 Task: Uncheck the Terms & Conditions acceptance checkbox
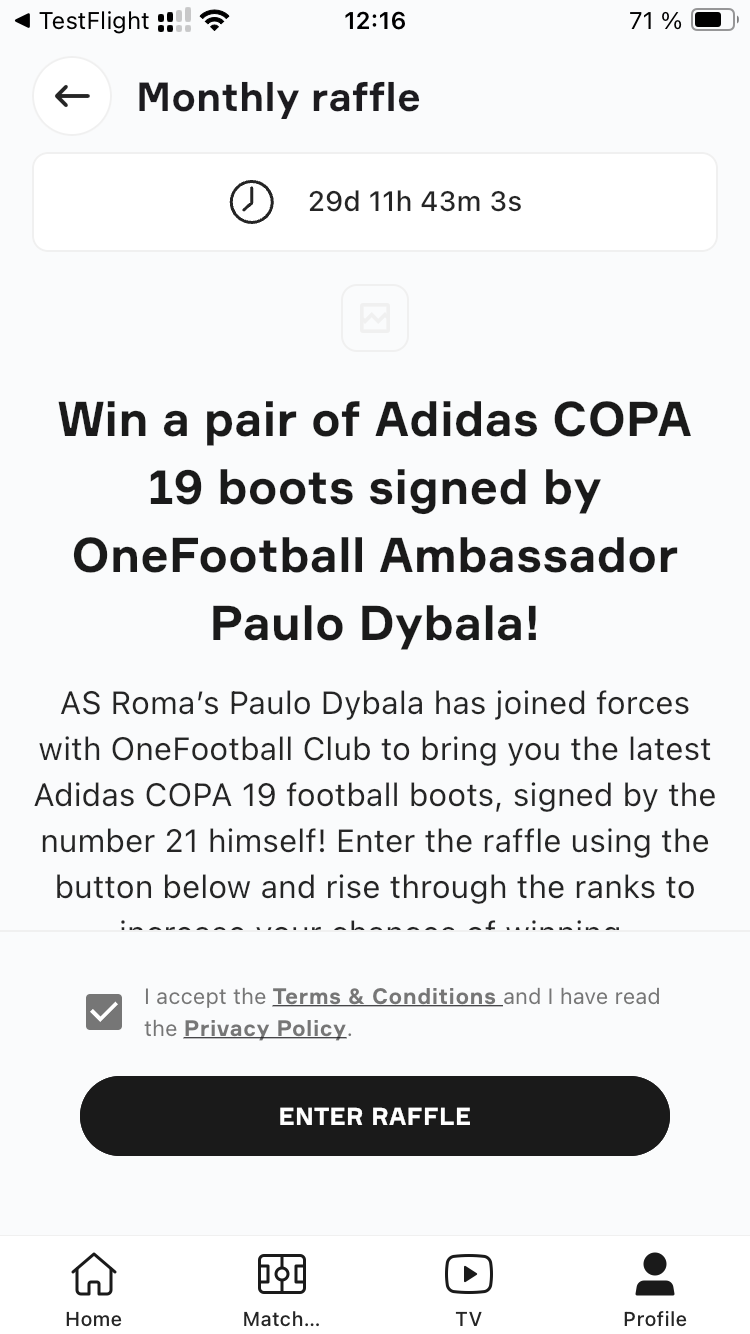(x=104, y=1012)
